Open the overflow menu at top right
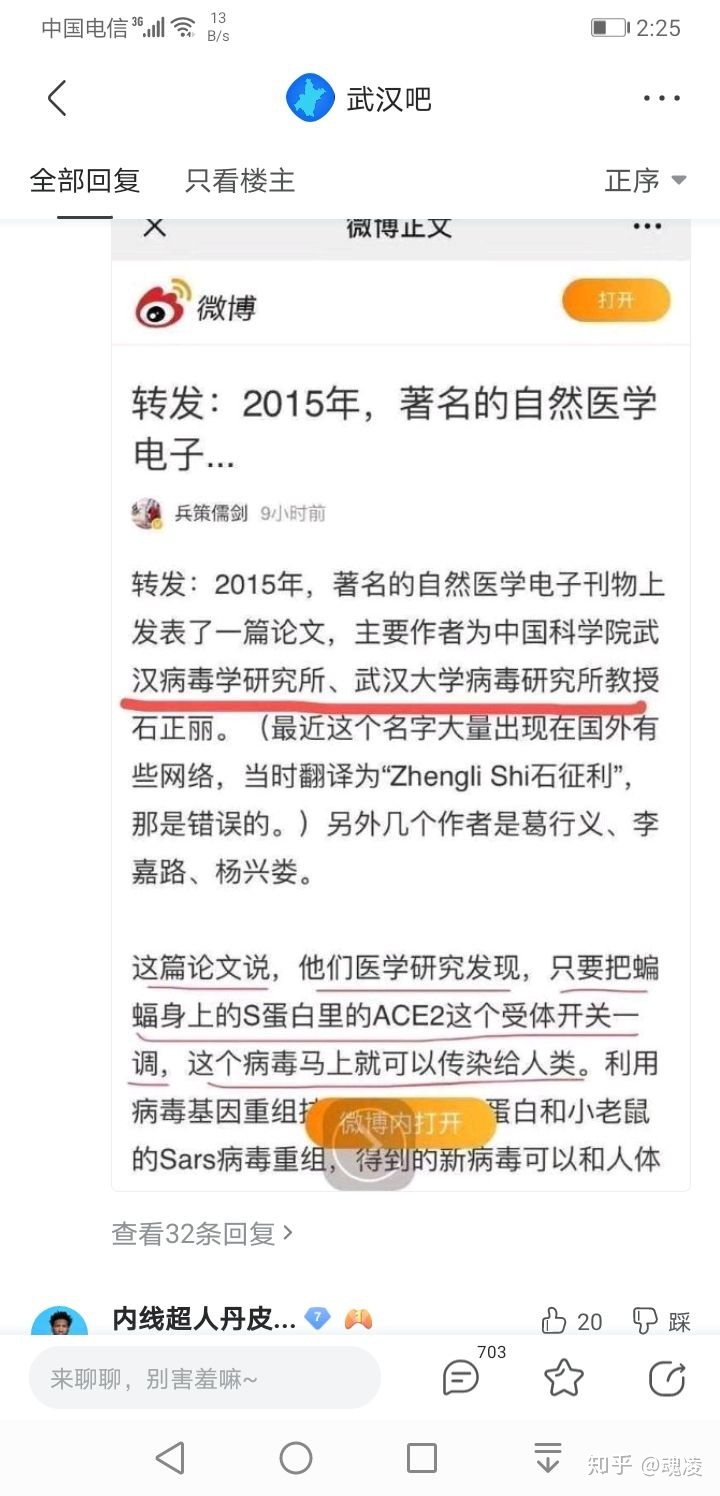Viewport: 720px width, 1496px height. click(661, 98)
